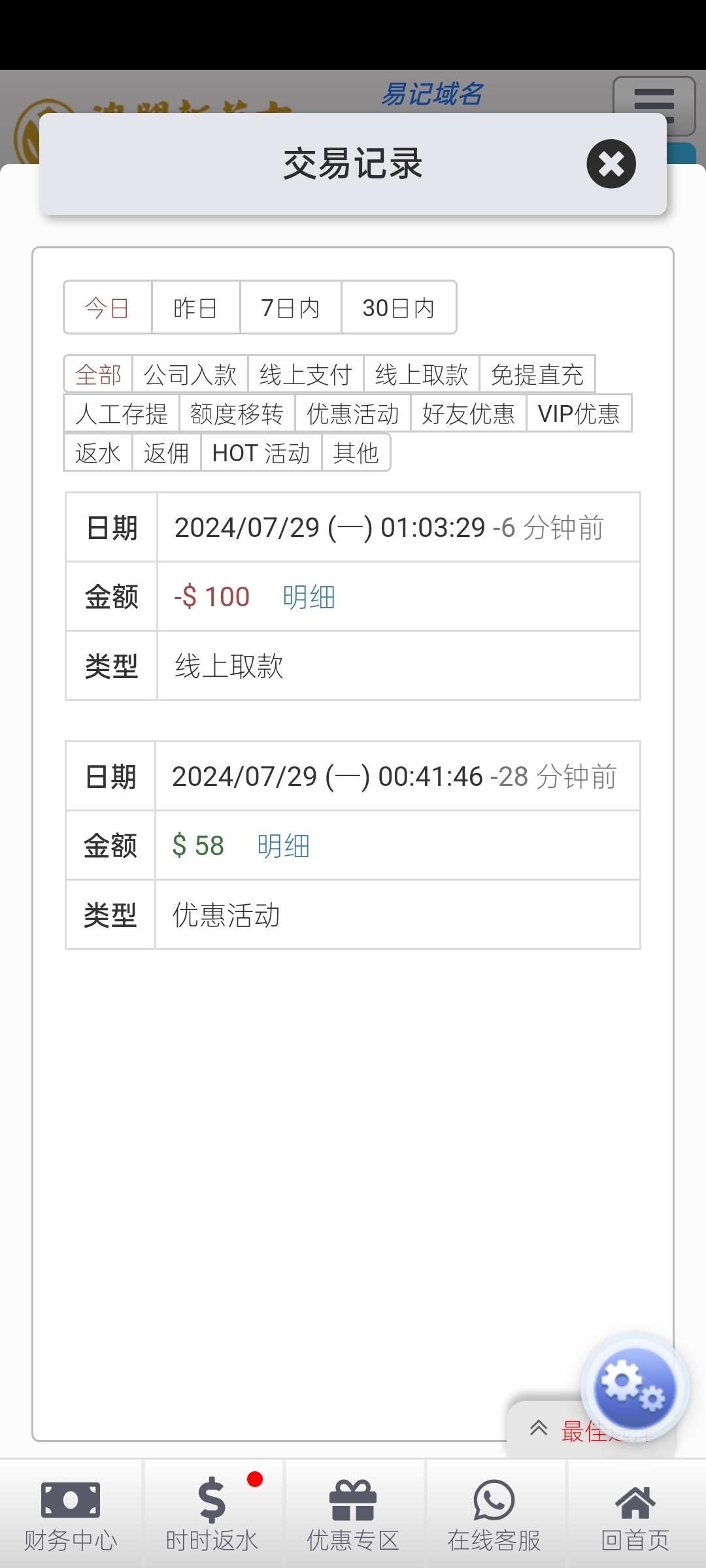The width and height of the screenshot is (706, 1568).
Task: Show only 线上取款 records
Action: point(421,375)
